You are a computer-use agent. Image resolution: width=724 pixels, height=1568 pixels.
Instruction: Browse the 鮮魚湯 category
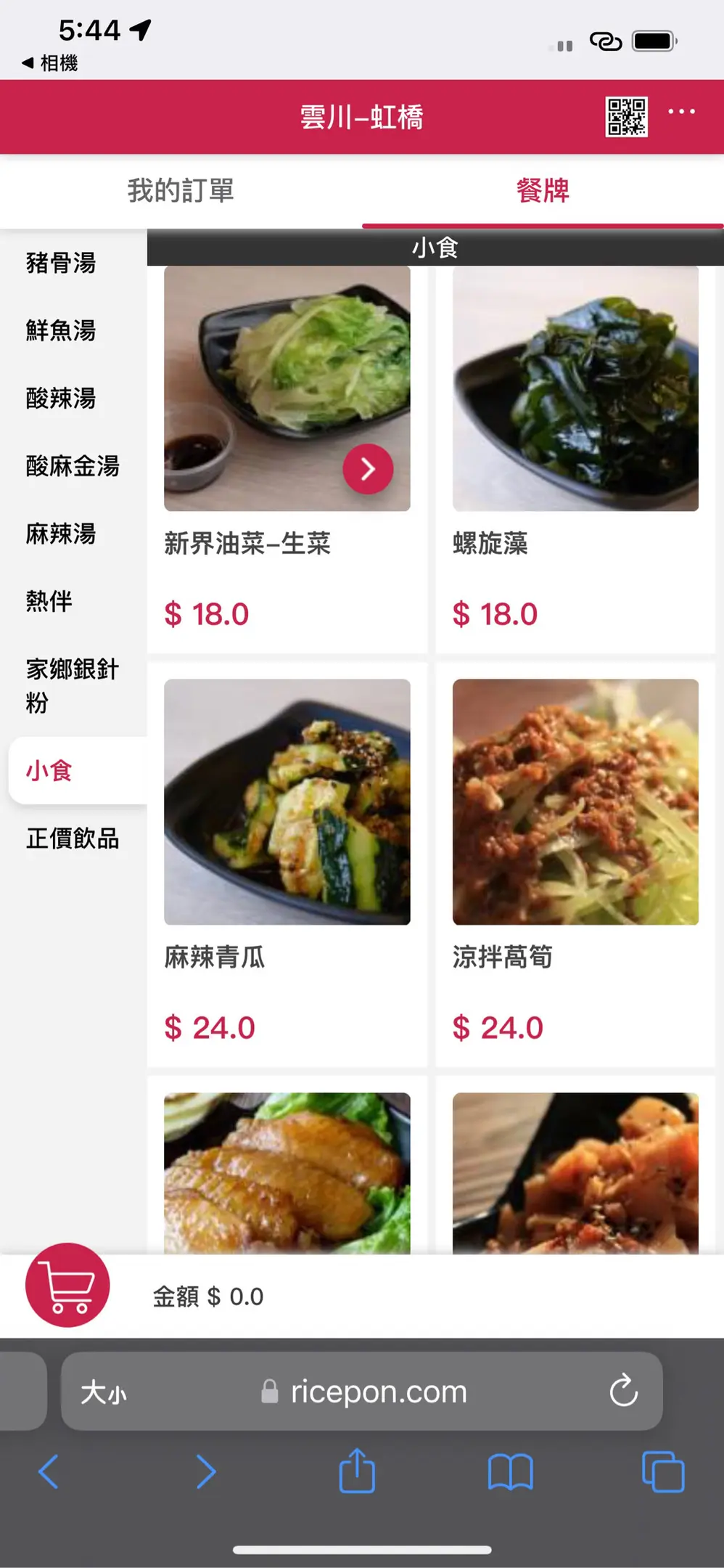(61, 330)
